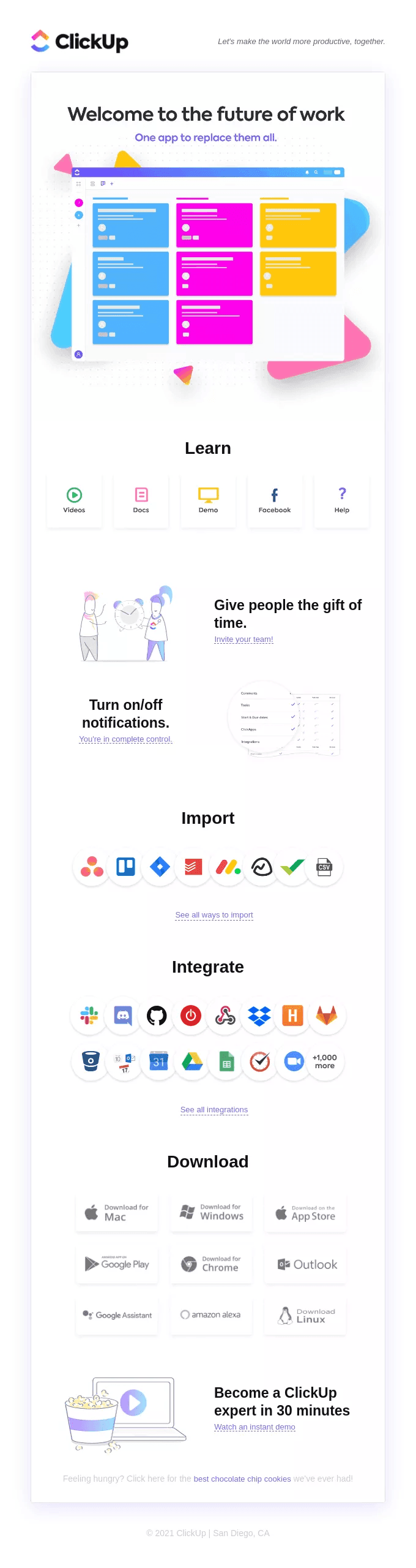Screen dimensions: 416x1568
Task: Tap the 'Invite your team!' link
Action: pyautogui.click(x=243, y=639)
